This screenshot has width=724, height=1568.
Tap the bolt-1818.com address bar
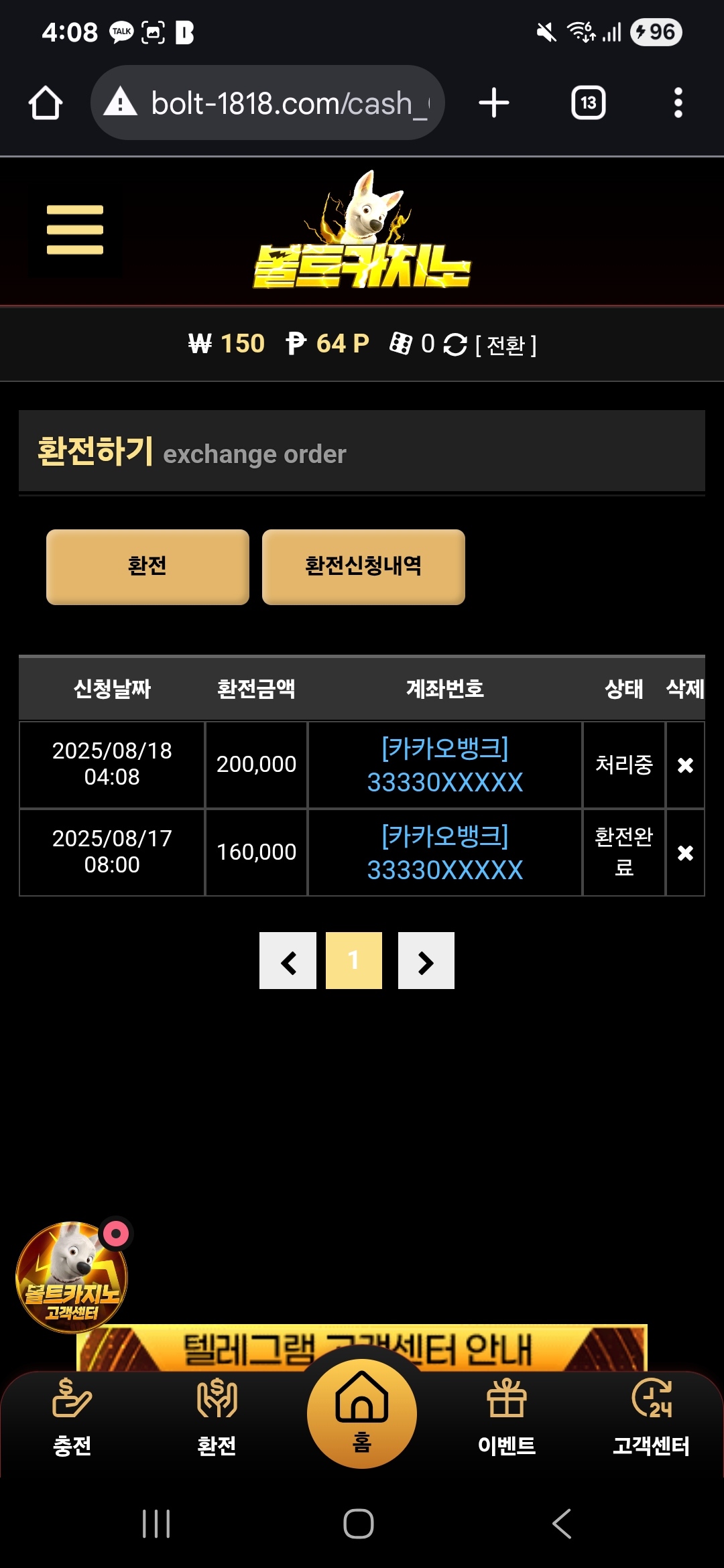pos(268,103)
